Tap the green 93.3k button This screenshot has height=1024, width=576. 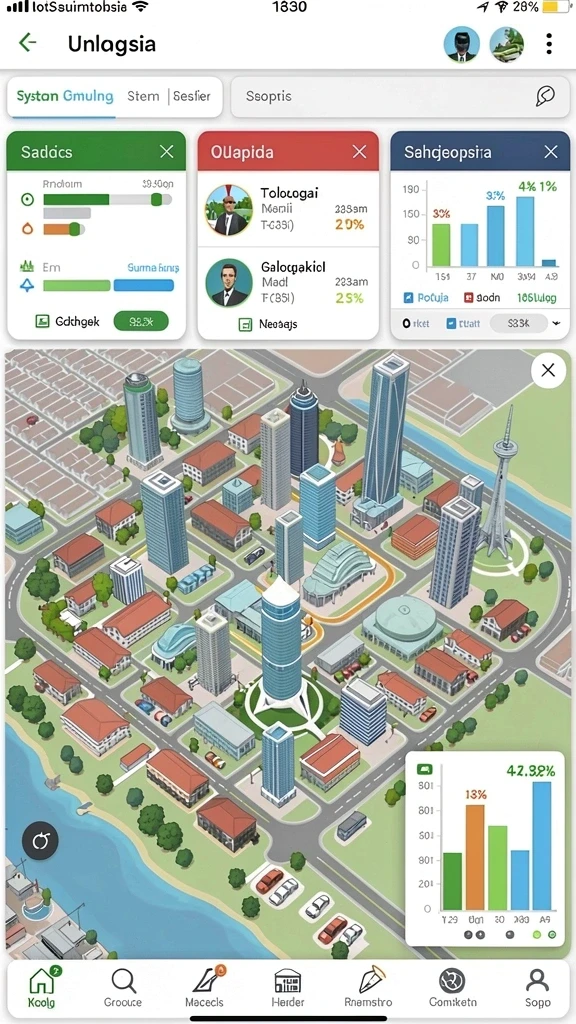(140, 321)
